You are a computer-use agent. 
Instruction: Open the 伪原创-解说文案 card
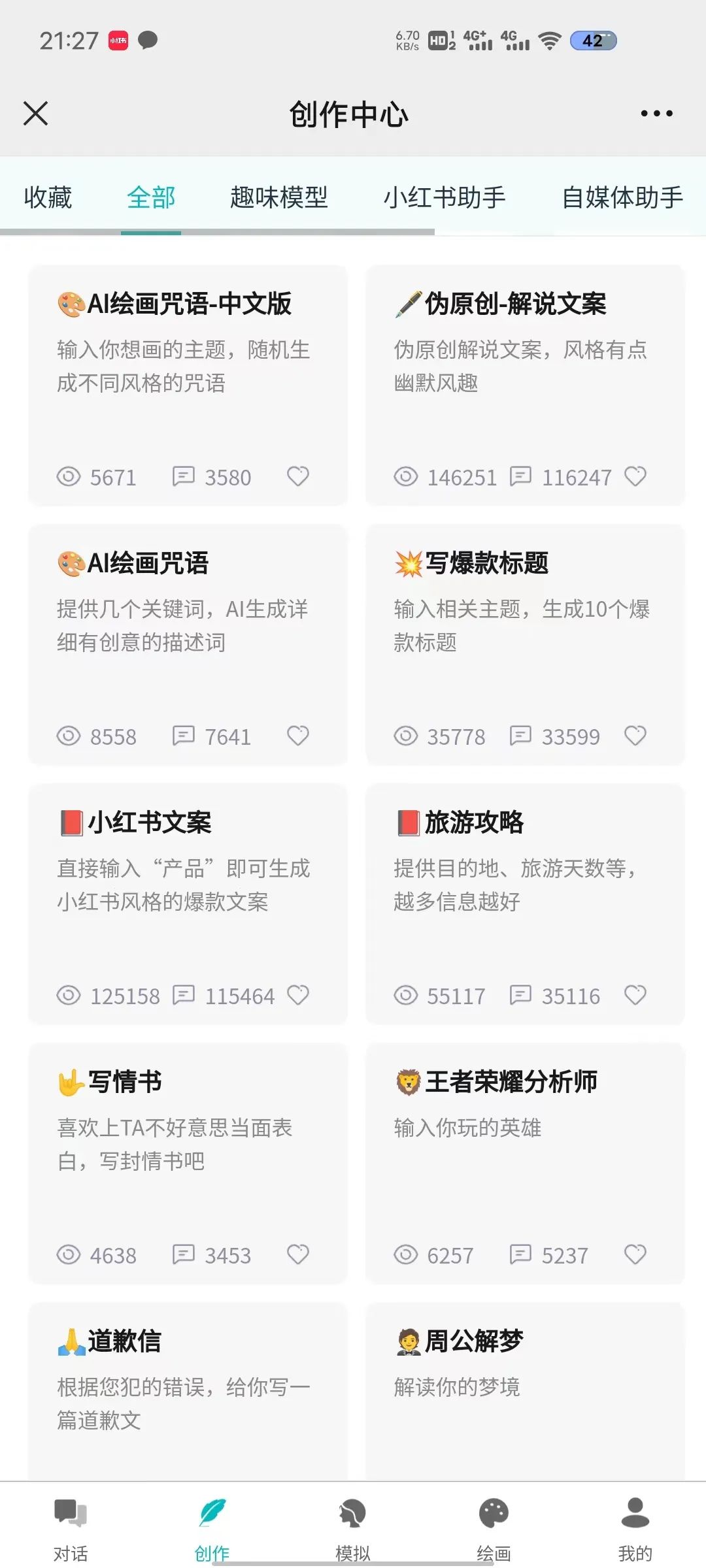525,385
